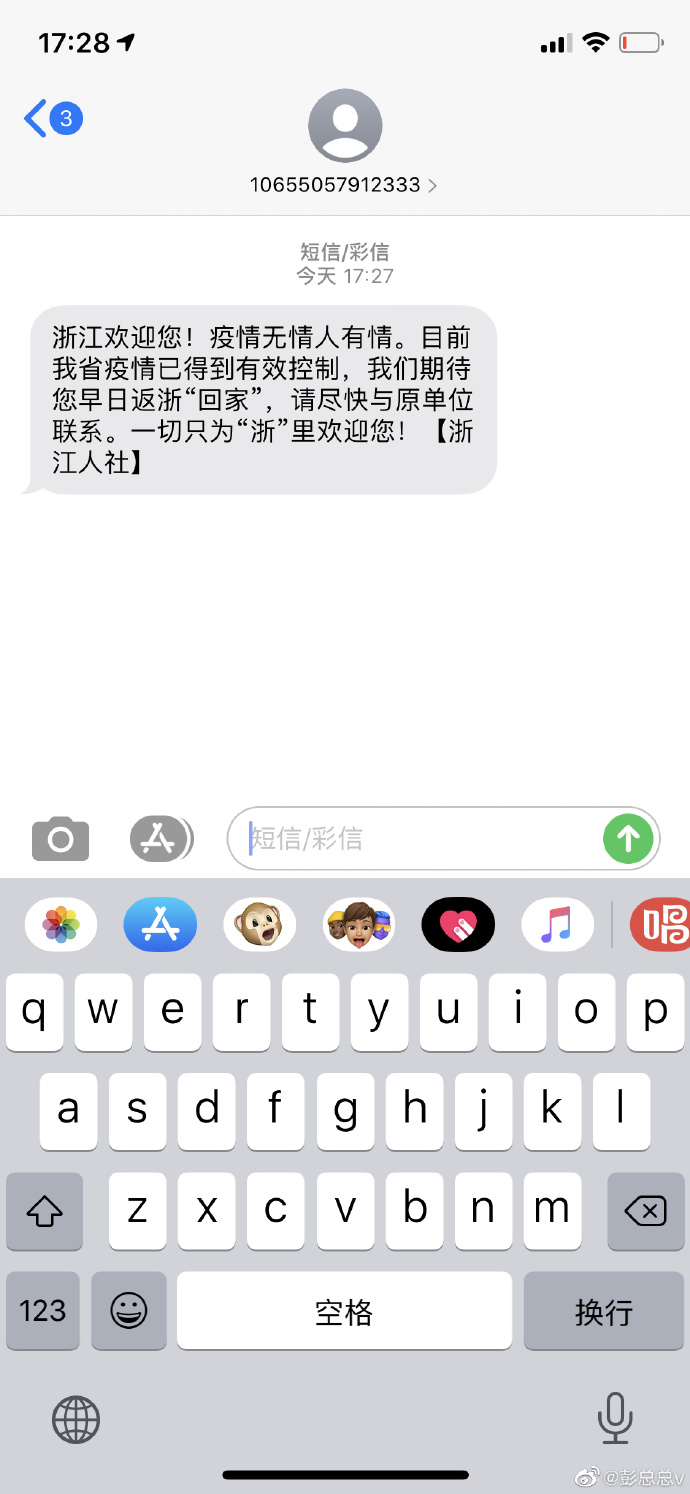Focus the 短信/彩信 message field
690x1494 pixels.
pyautogui.click(x=420, y=838)
